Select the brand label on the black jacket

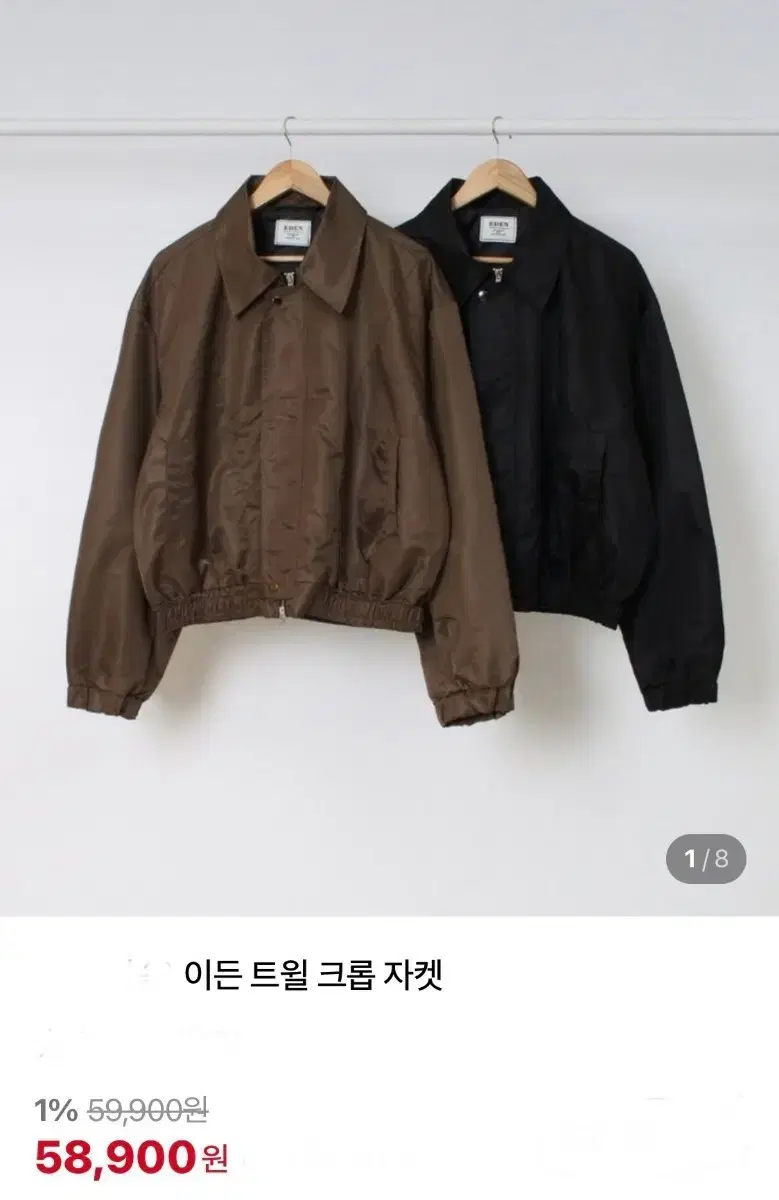point(497,230)
